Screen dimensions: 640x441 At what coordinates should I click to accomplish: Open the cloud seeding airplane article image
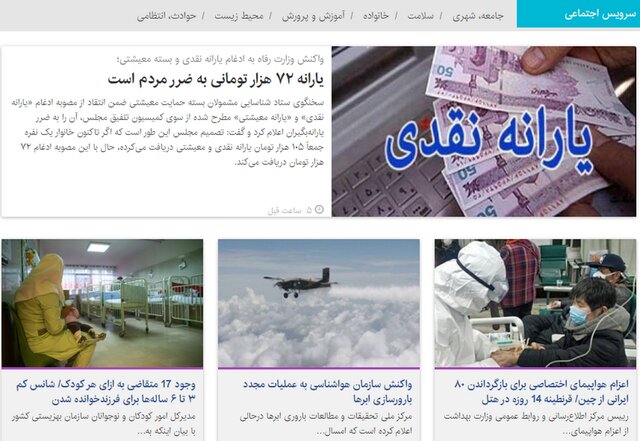pos(318,303)
